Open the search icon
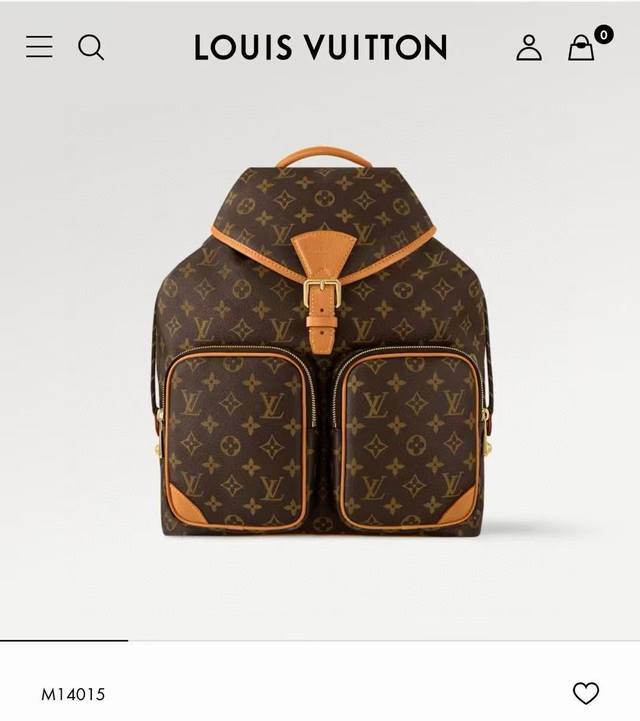Image resolution: width=640 pixels, height=721 pixels. (91, 47)
